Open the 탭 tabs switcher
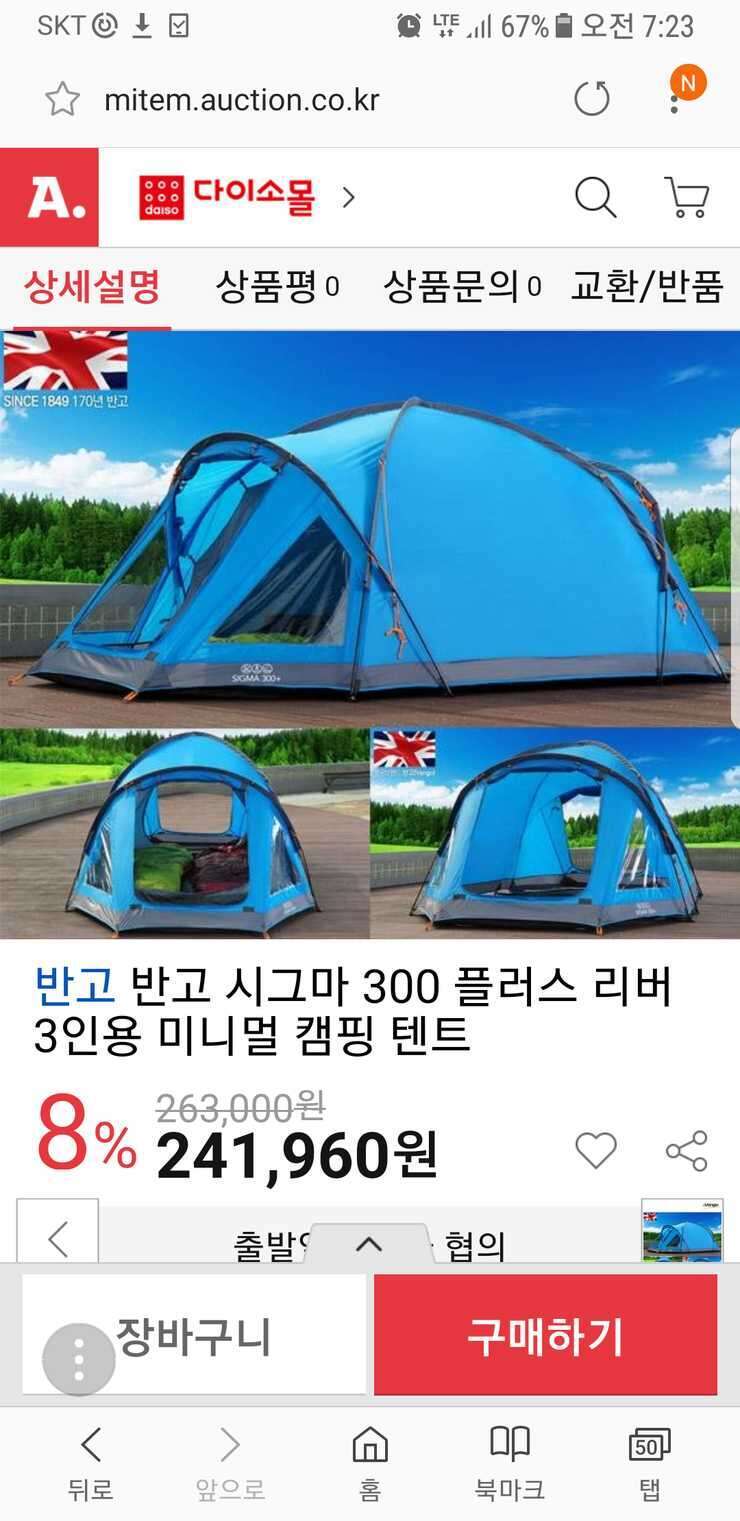This screenshot has width=740, height=1521. (x=650, y=1464)
